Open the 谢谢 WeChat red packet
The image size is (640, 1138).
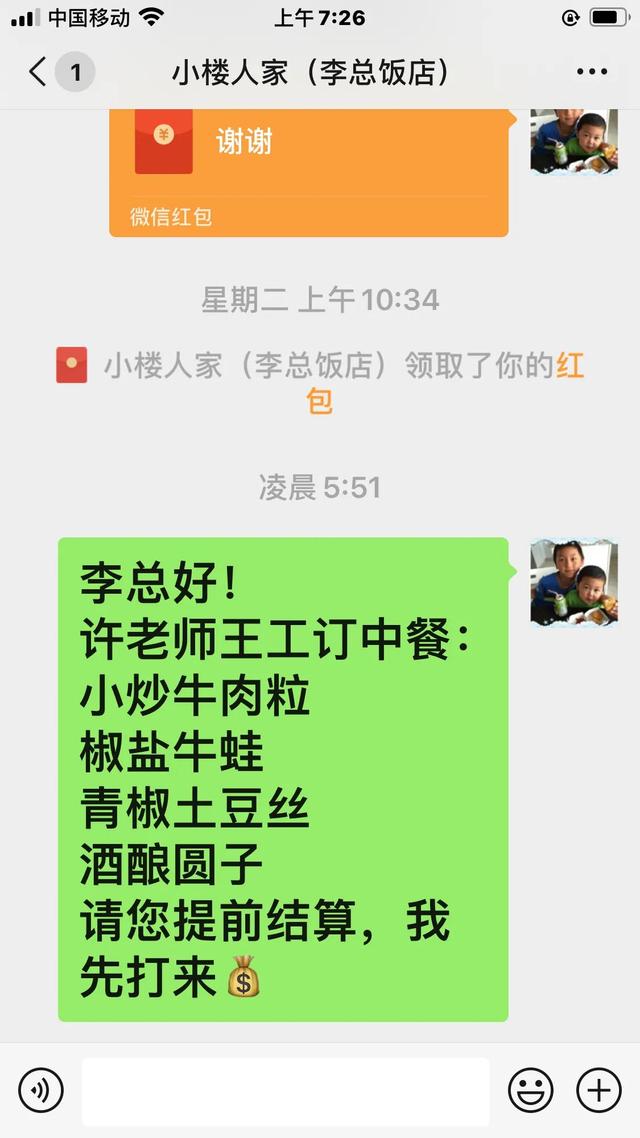[309, 173]
